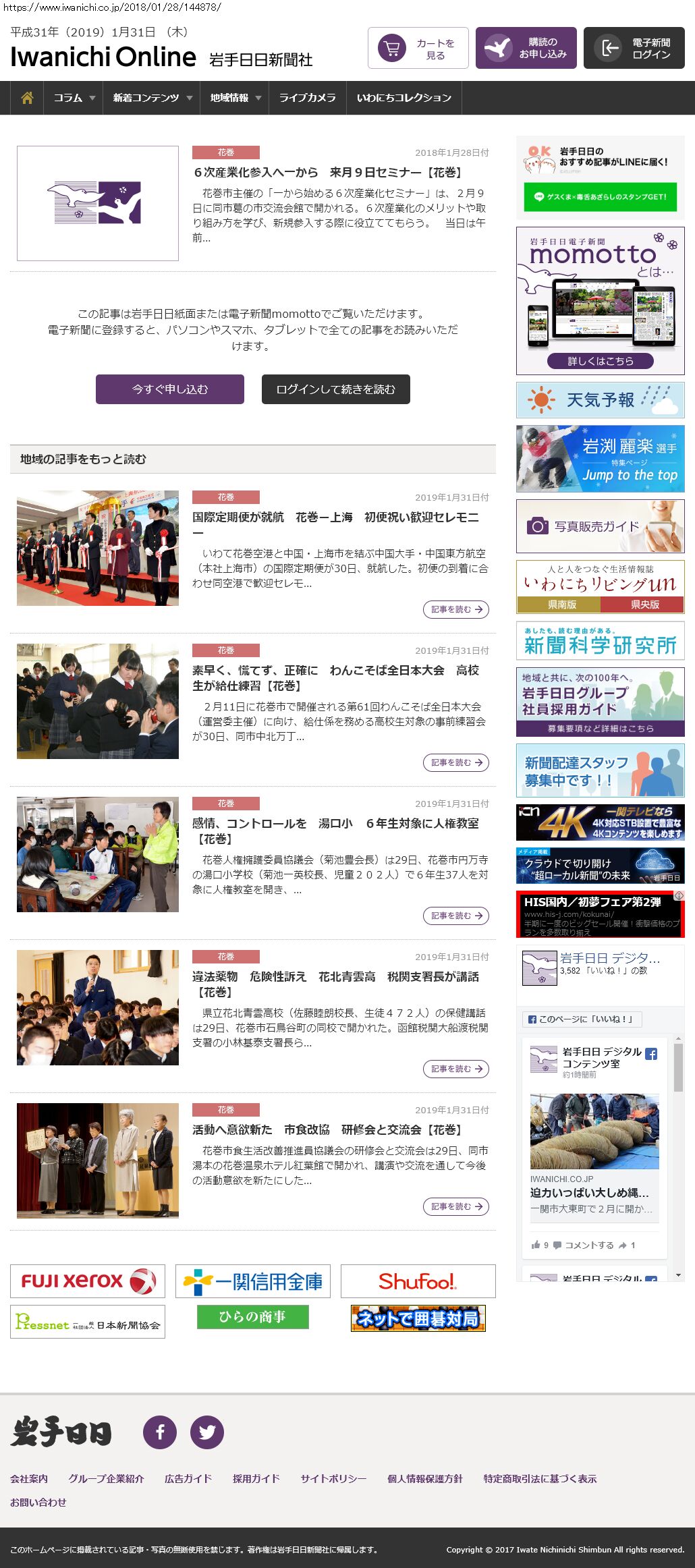This screenshot has width=695, height=1568.
Task: Expand the コラム menu
Action: click(74, 98)
